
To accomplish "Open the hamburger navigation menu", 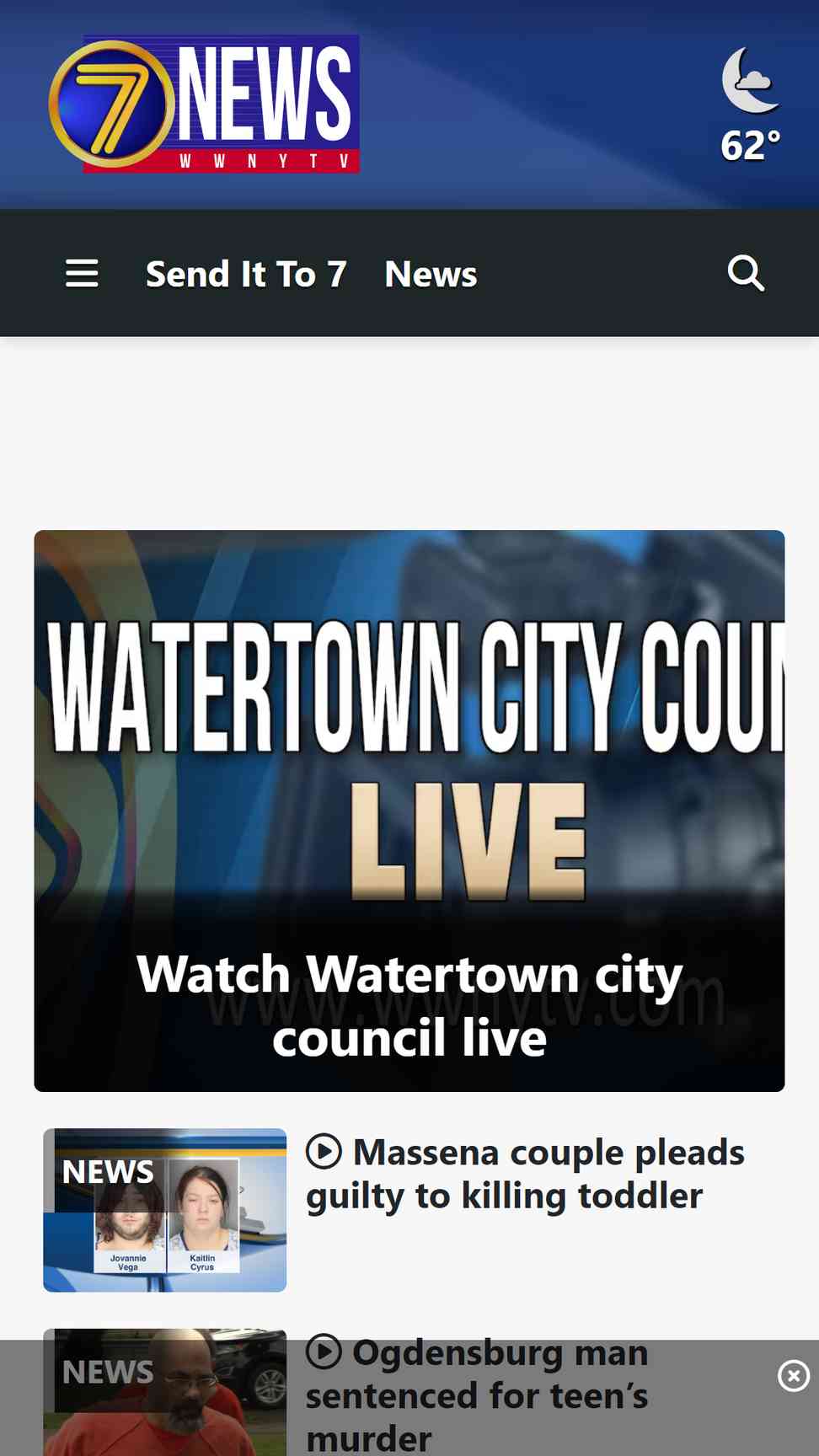I will (82, 273).
